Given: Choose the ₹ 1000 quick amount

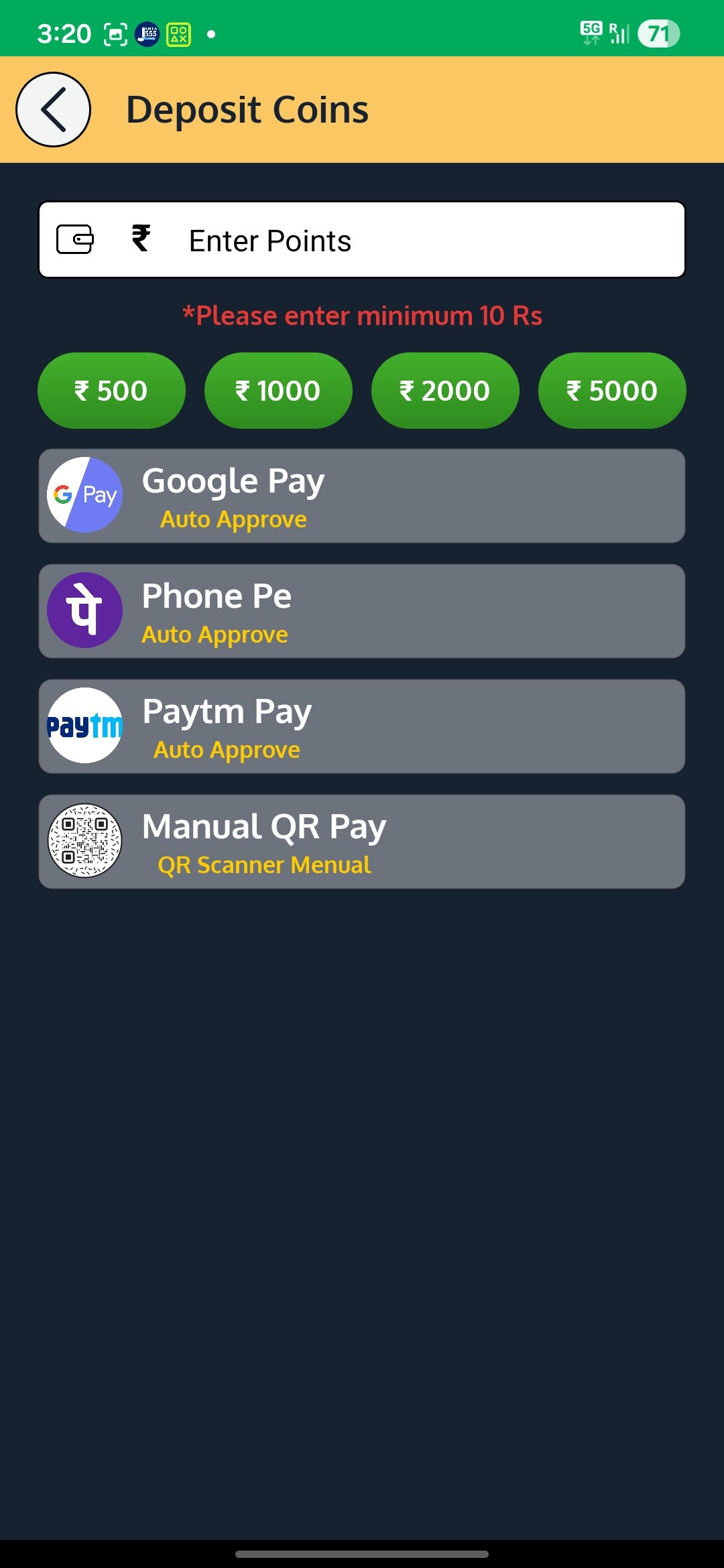Looking at the screenshot, I should [278, 391].
